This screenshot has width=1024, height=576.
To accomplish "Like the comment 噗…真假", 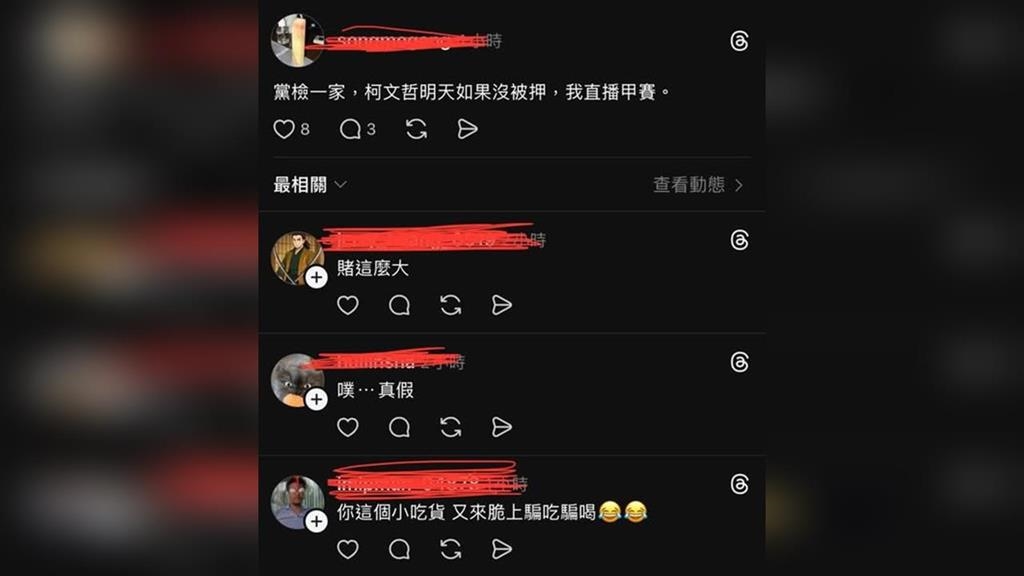I will (x=347, y=427).
